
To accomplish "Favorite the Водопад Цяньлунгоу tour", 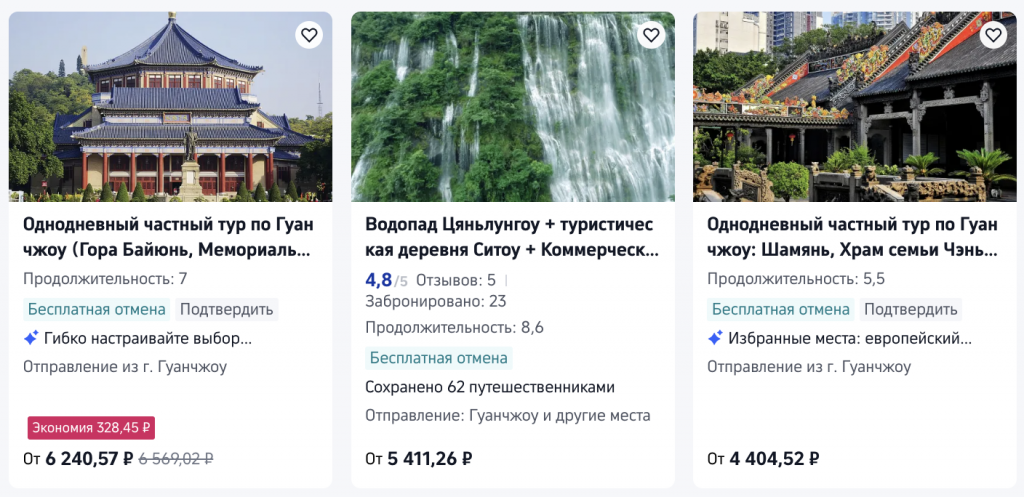I will (x=651, y=35).
